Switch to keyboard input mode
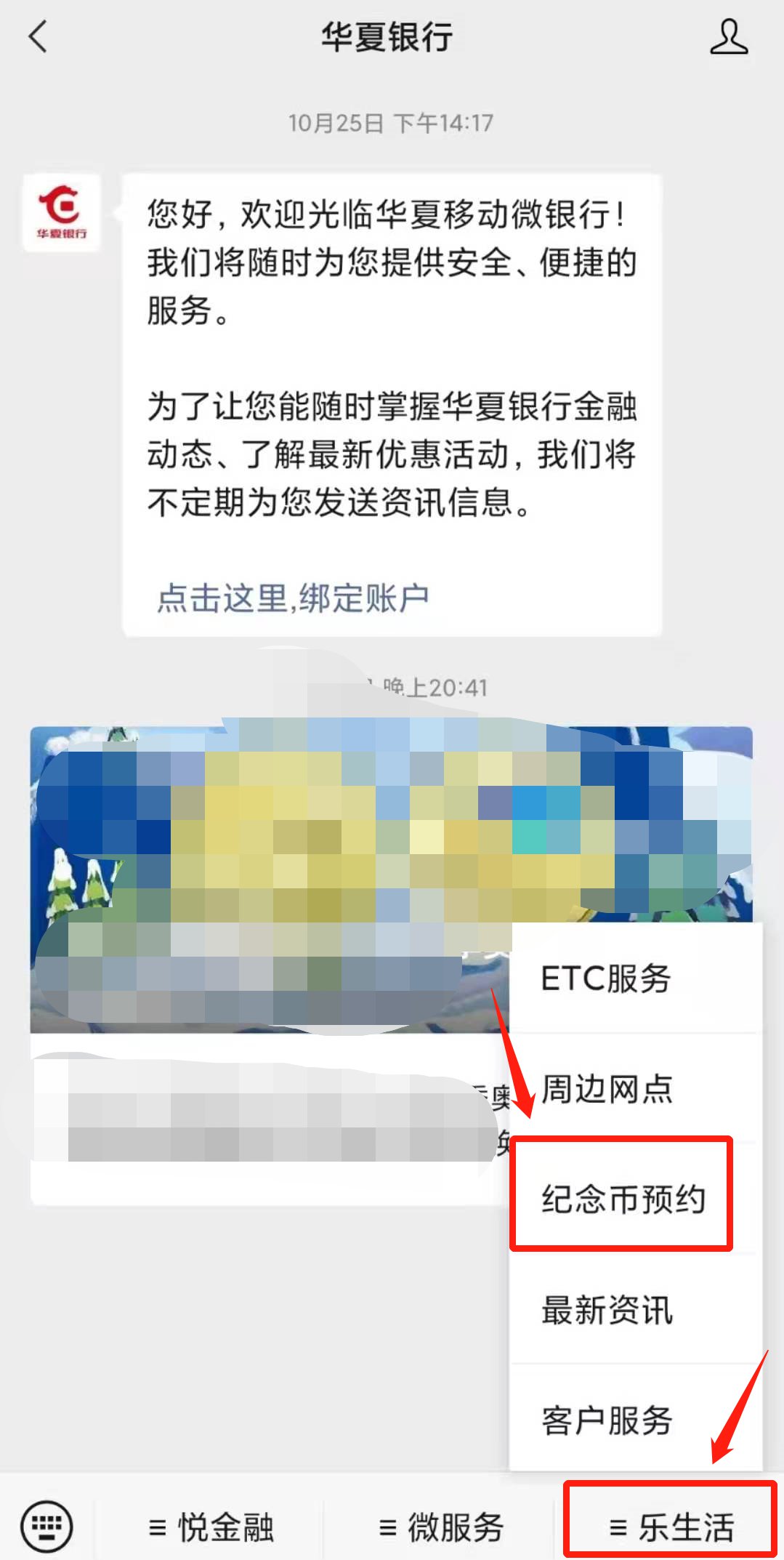The width and height of the screenshot is (784, 1560). 47,1526
